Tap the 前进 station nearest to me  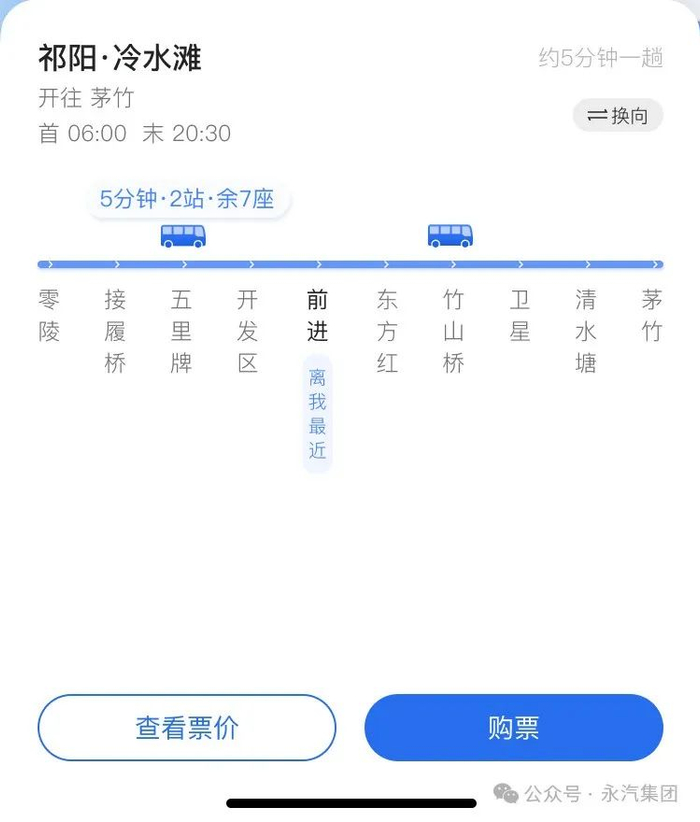click(x=317, y=315)
